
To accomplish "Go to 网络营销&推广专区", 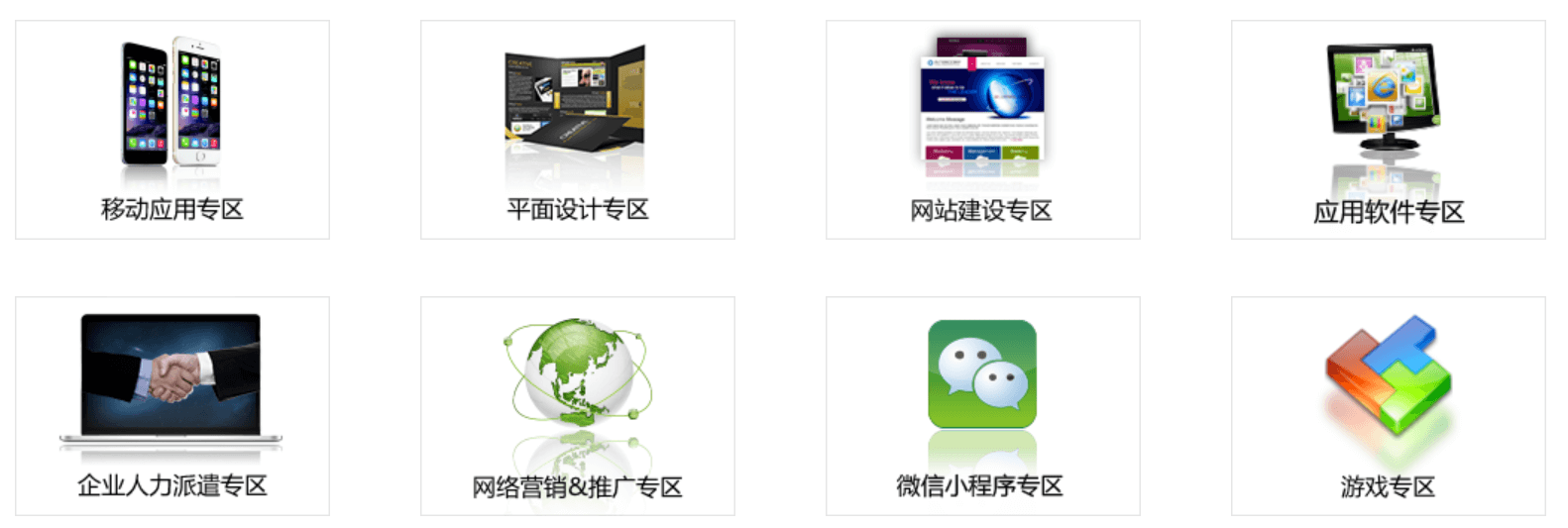I will [x=577, y=406].
